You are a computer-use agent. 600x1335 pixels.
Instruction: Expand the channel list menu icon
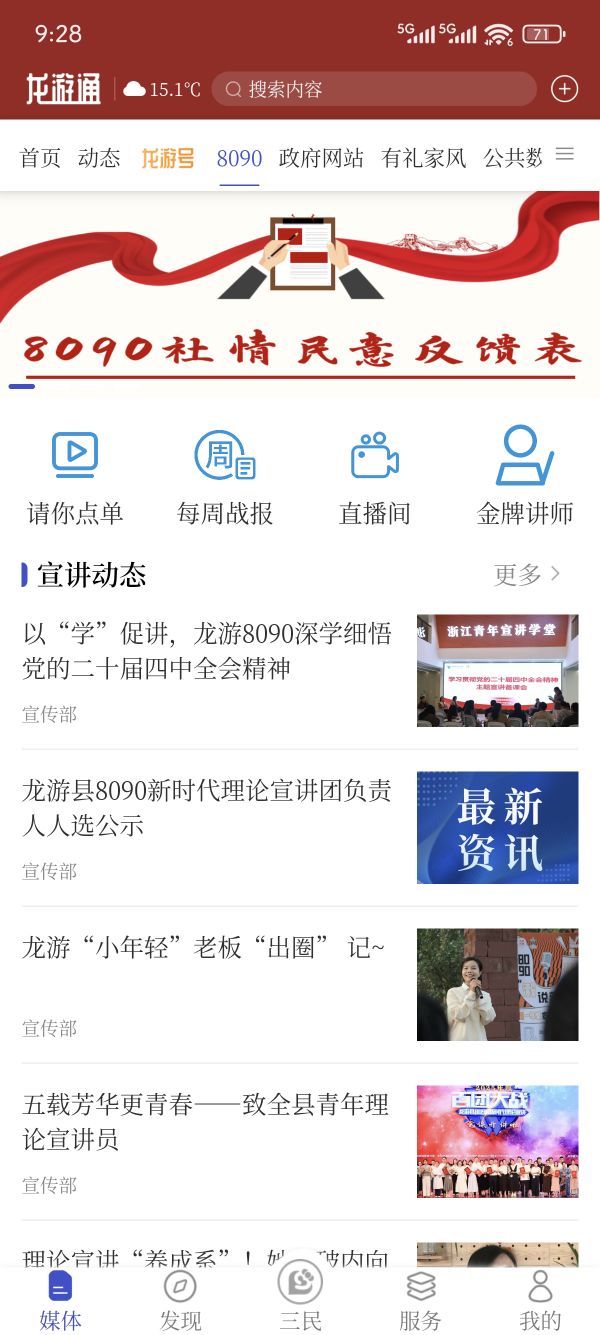tap(565, 154)
